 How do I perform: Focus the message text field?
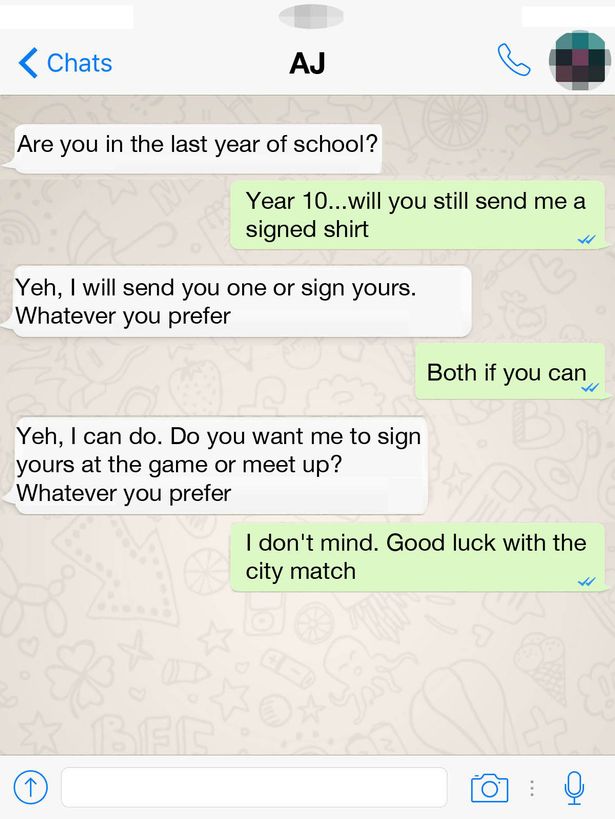coord(254,788)
